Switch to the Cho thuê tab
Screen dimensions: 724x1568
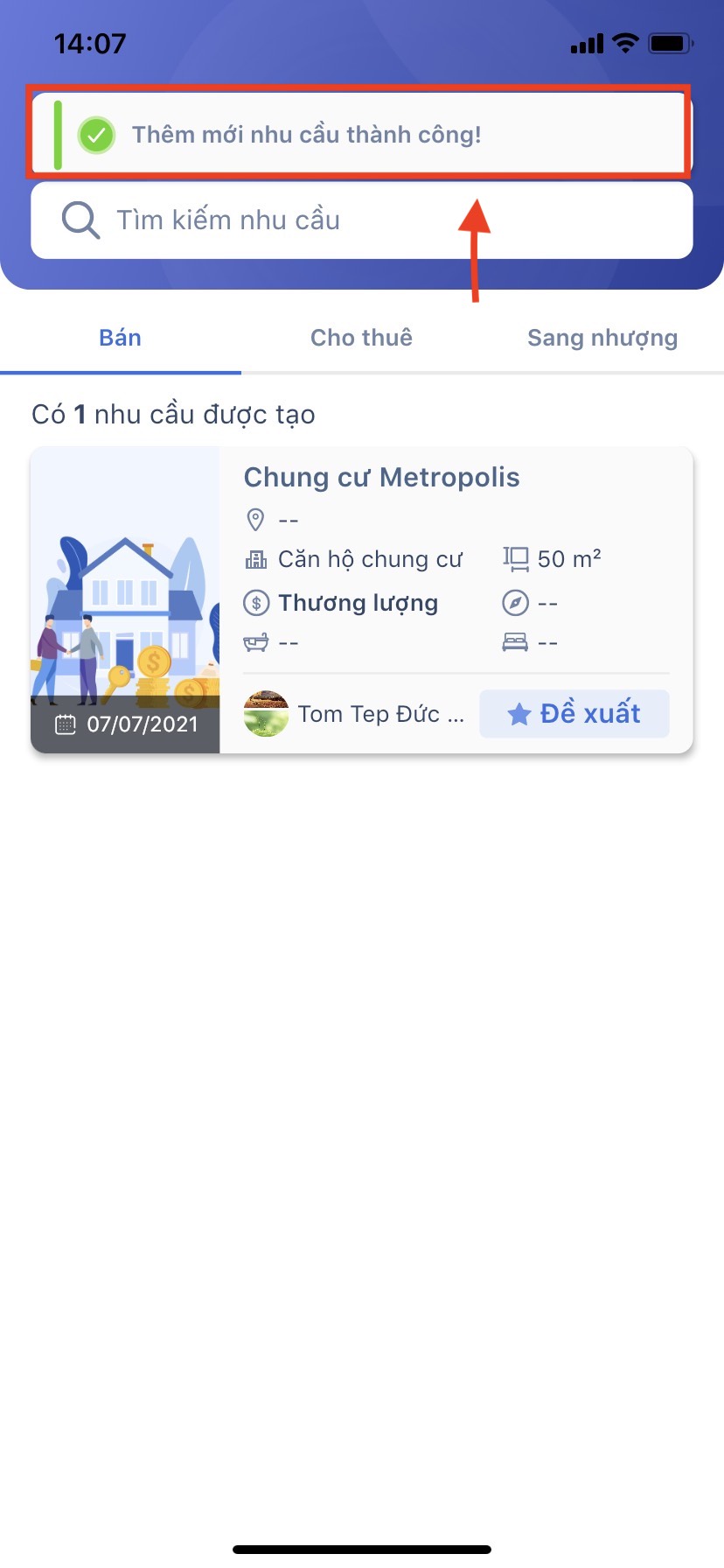[361, 338]
